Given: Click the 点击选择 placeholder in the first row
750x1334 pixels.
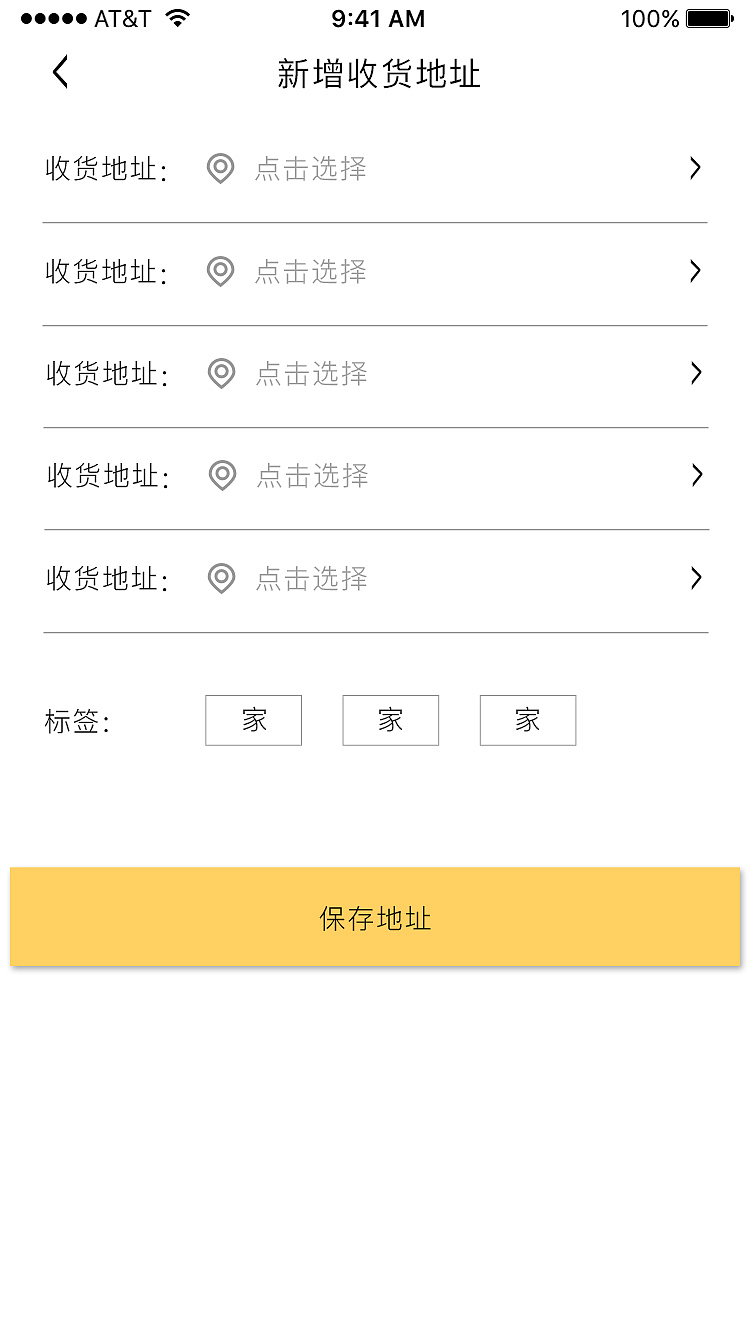Looking at the screenshot, I should pyautogui.click(x=310, y=168).
